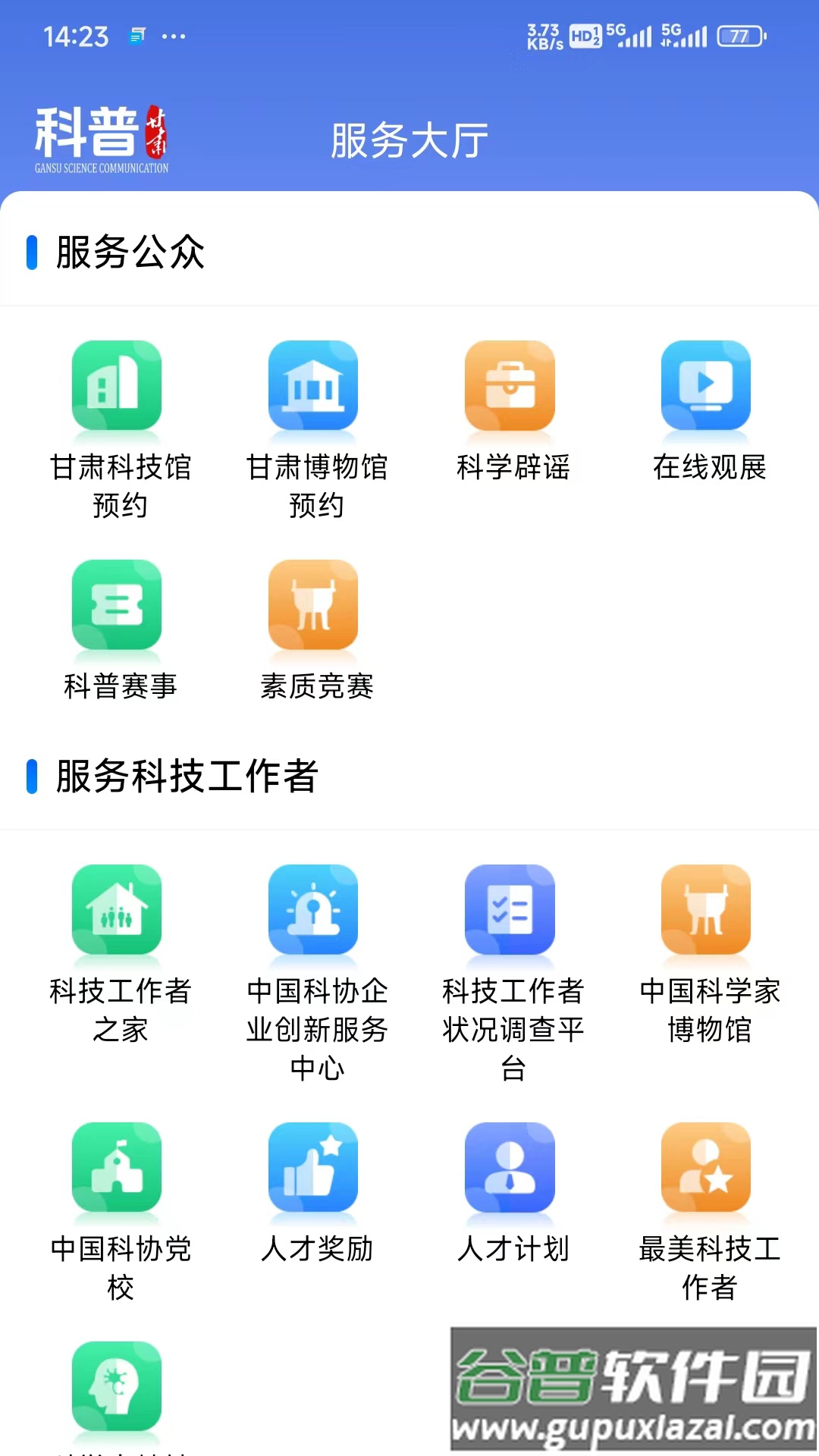Select the 服务科技工作者 section header
The width and height of the screenshot is (819, 1456).
click(x=184, y=775)
